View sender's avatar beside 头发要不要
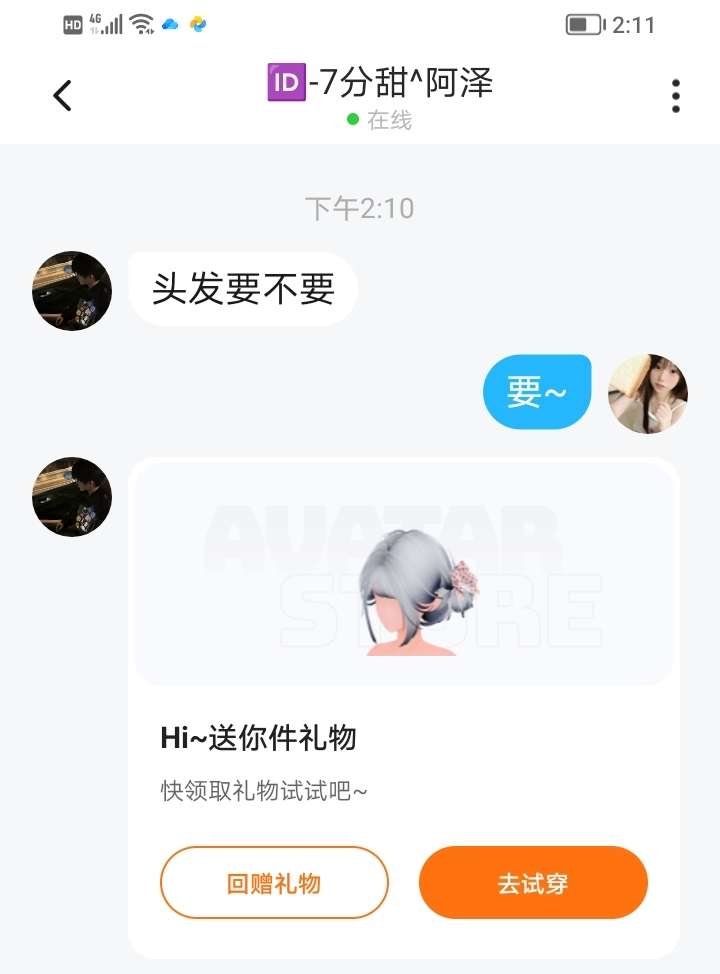The image size is (720, 974). click(72, 291)
